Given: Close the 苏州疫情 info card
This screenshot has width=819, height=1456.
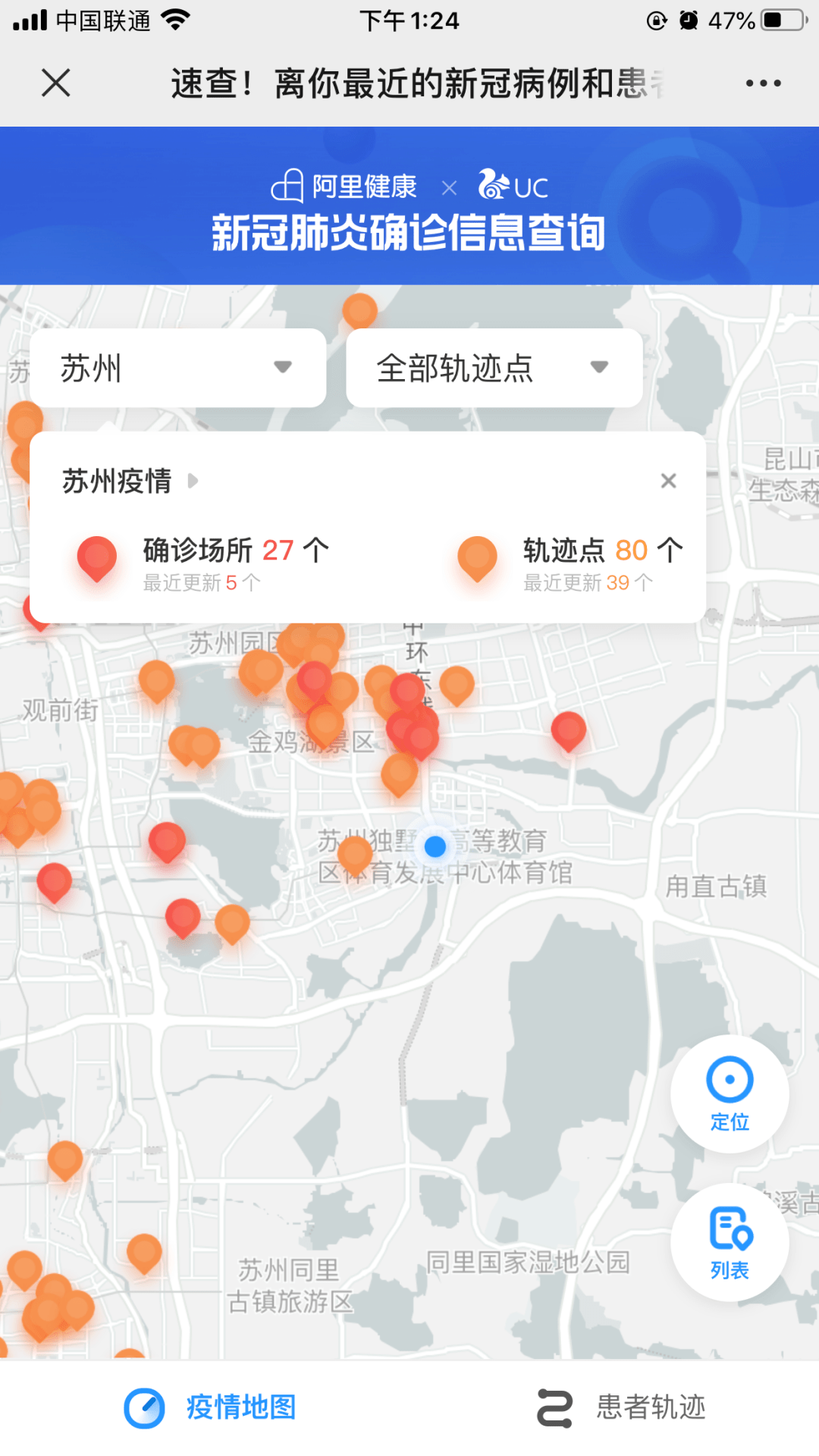Looking at the screenshot, I should (668, 481).
